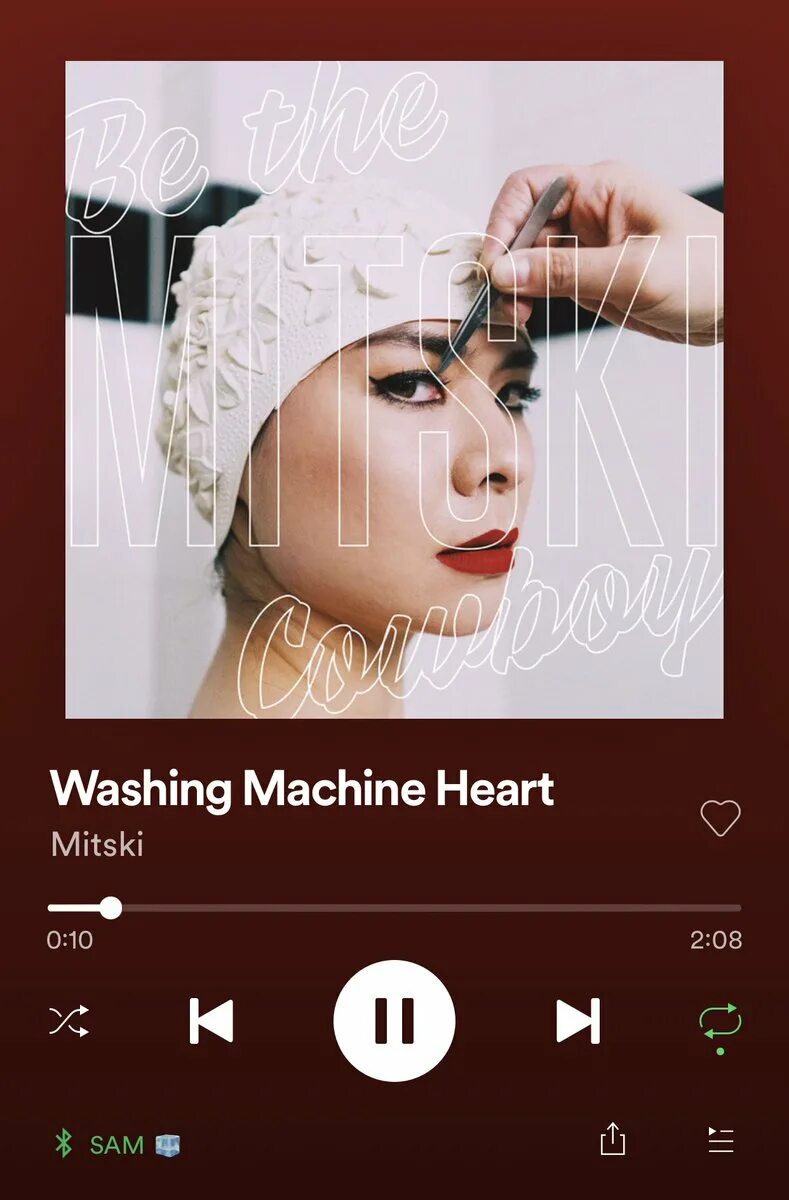The image size is (789, 1200).
Task: Open Mitski artist page
Action: [97, 844]
